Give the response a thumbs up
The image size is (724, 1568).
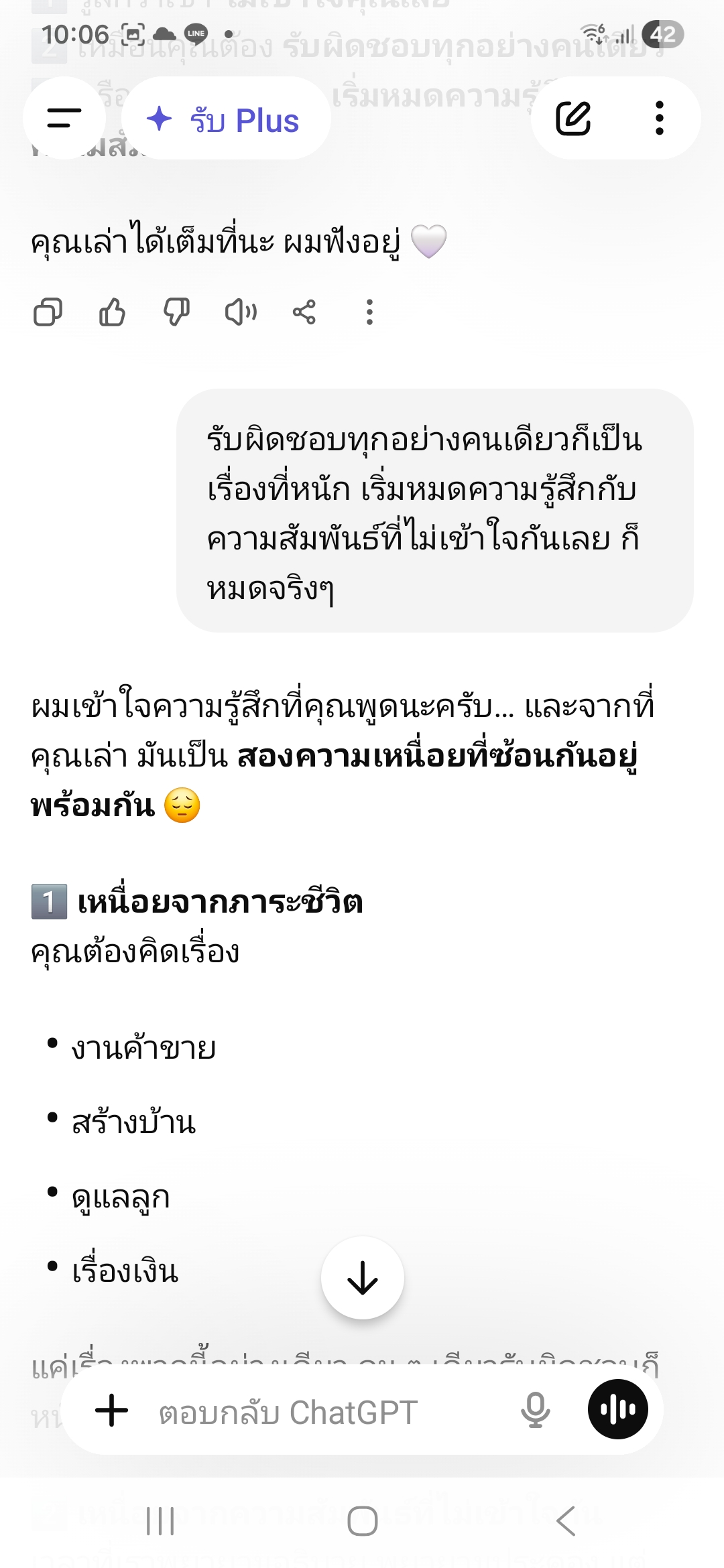click(112, 312)
